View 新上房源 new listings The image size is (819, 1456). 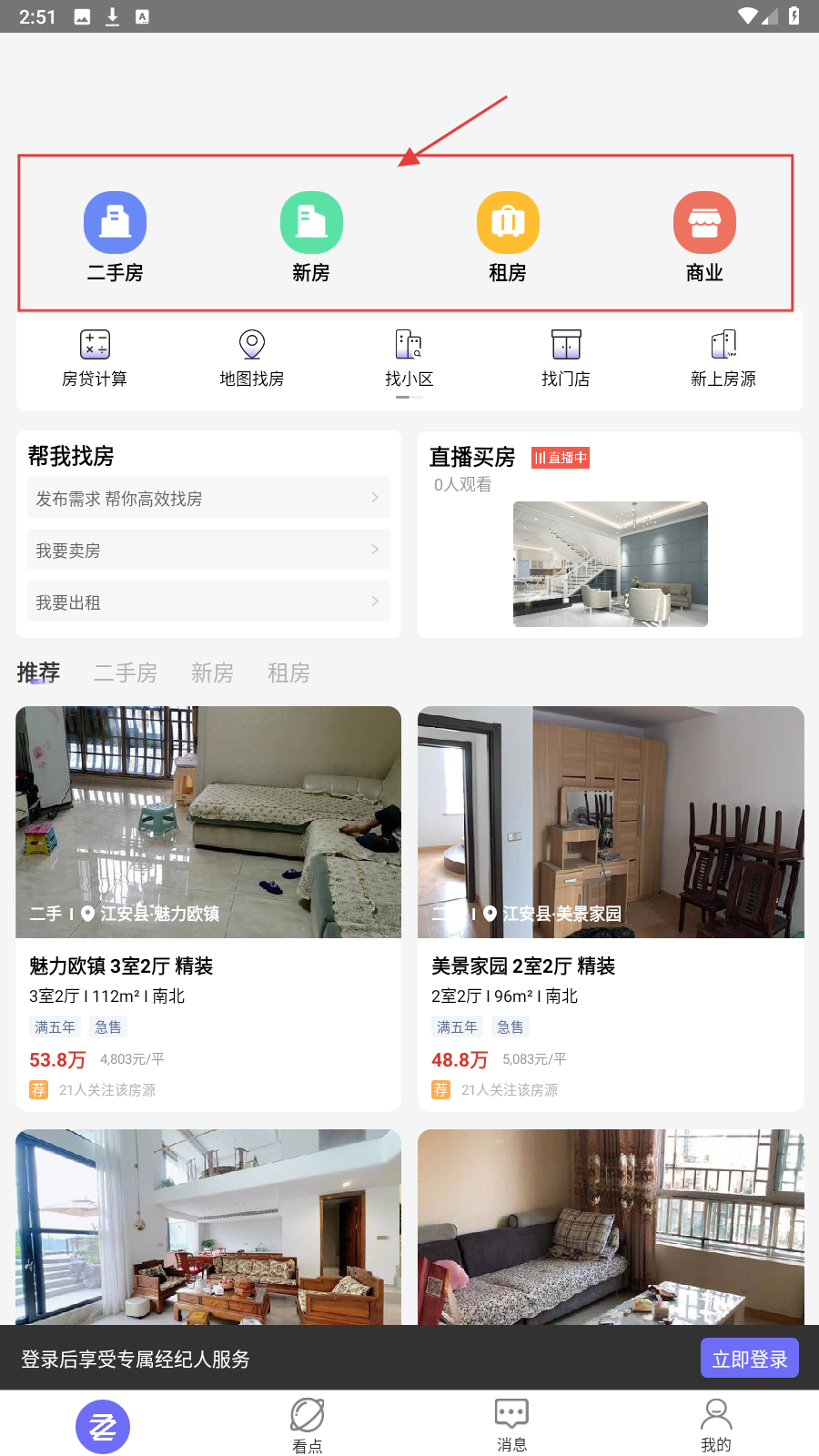pyautogui.click(x=723, y=359)
